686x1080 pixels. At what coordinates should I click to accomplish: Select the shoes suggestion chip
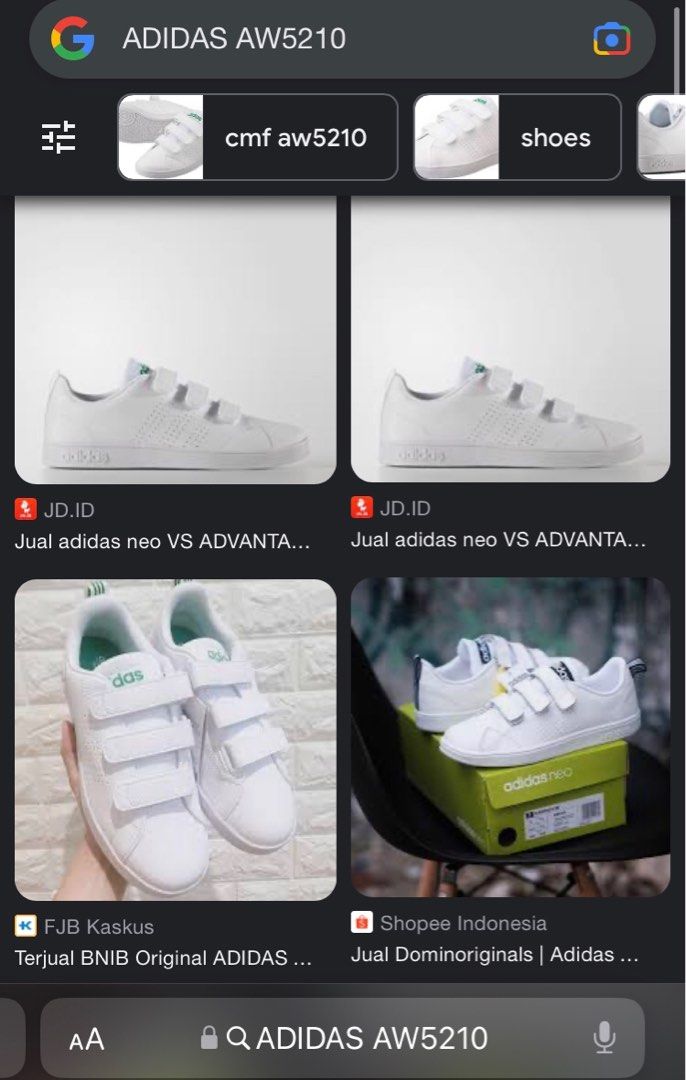pyautogui.click(x=517, y=137)
